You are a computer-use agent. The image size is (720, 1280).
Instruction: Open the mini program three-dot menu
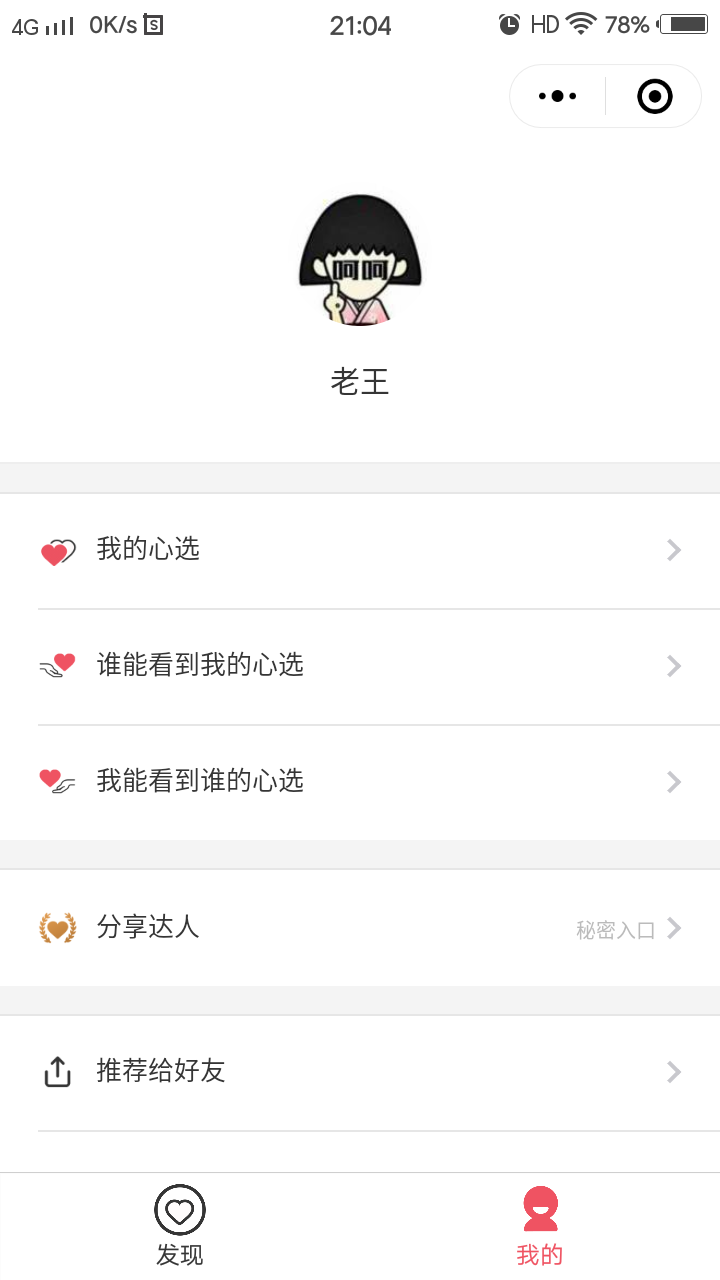click(x=558, y=96)
